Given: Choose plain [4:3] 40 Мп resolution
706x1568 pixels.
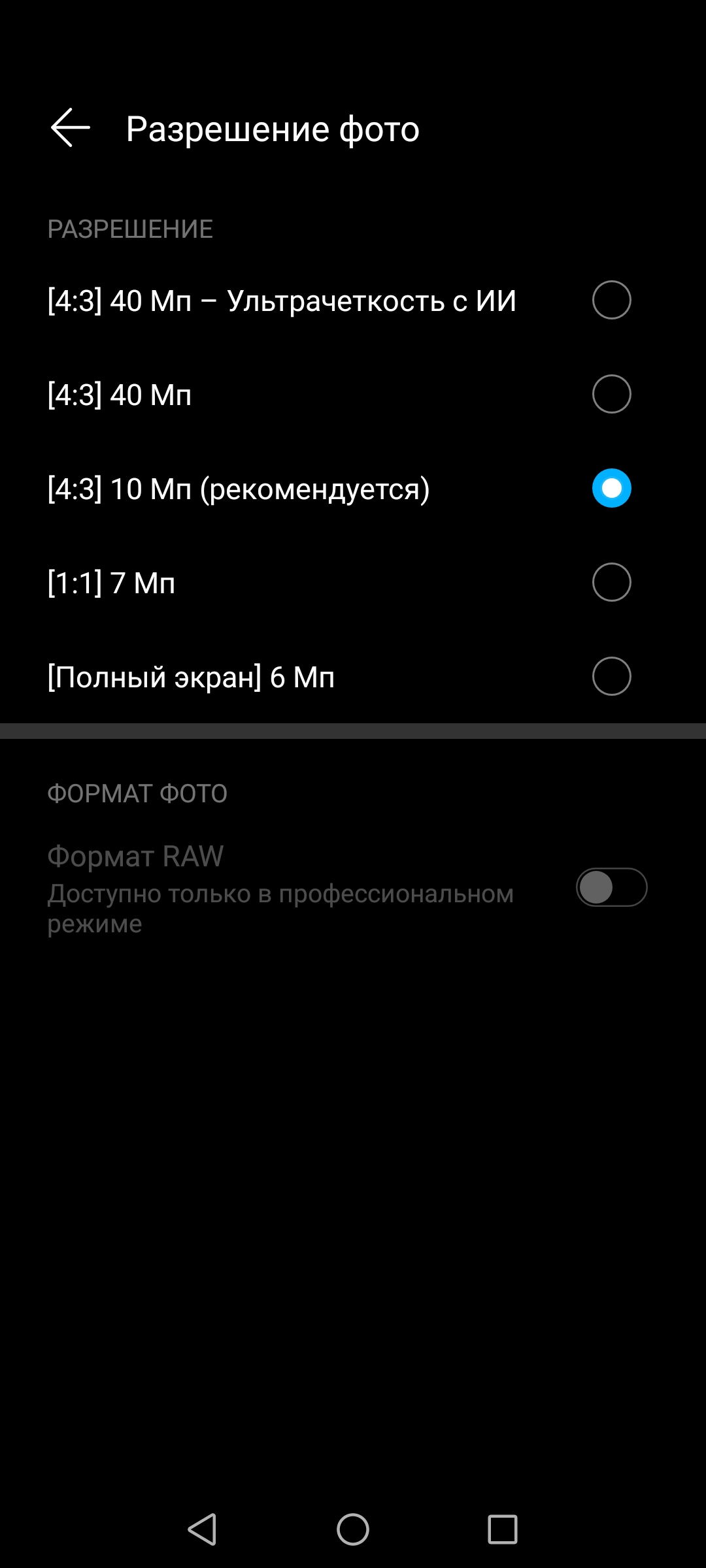Looking at the screenshot, I should pos(611,394).
